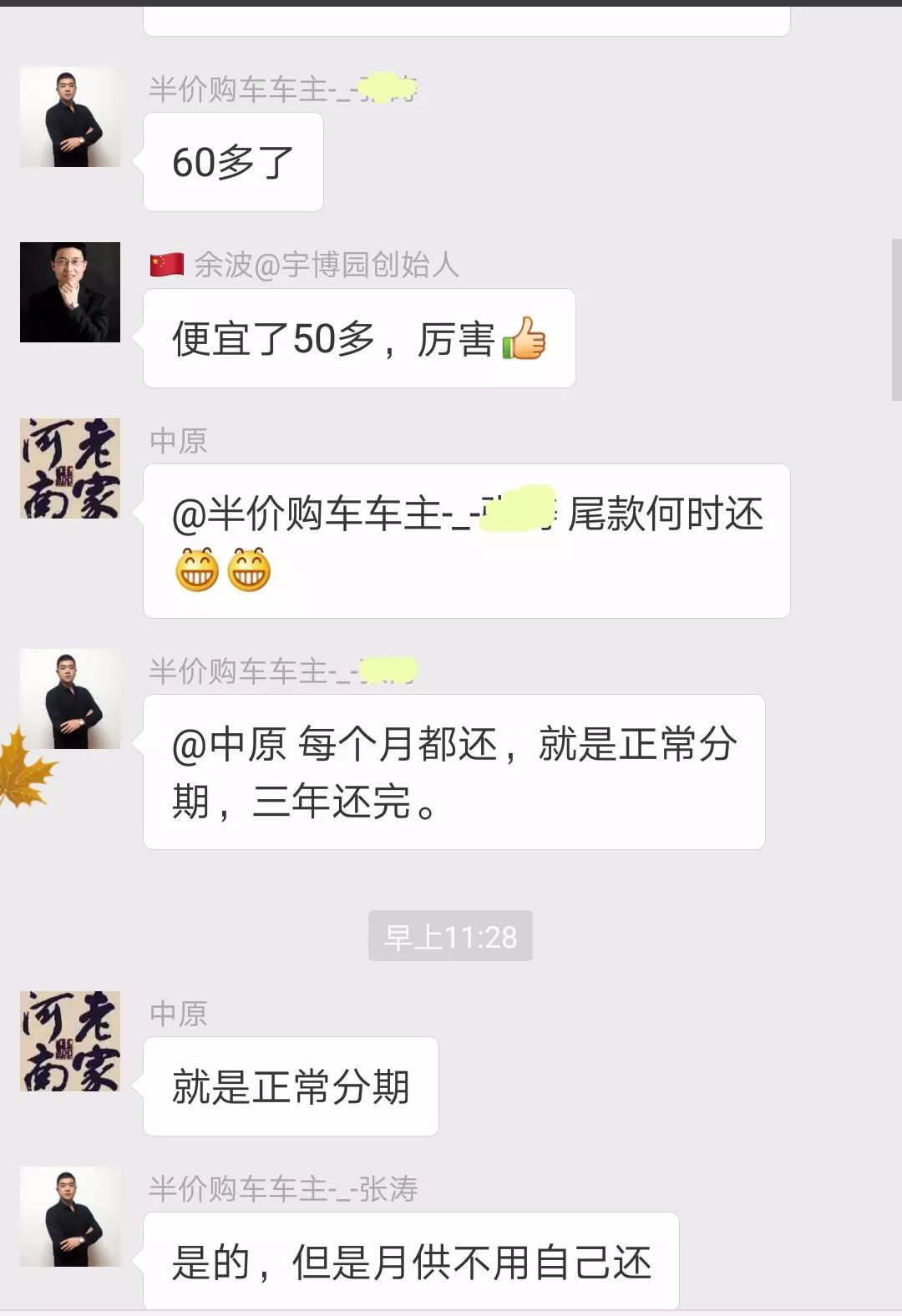Select the message bubble saying 60多了
Screen dimensions: 902x1316
pyautogui.click(x=232, y=161)
